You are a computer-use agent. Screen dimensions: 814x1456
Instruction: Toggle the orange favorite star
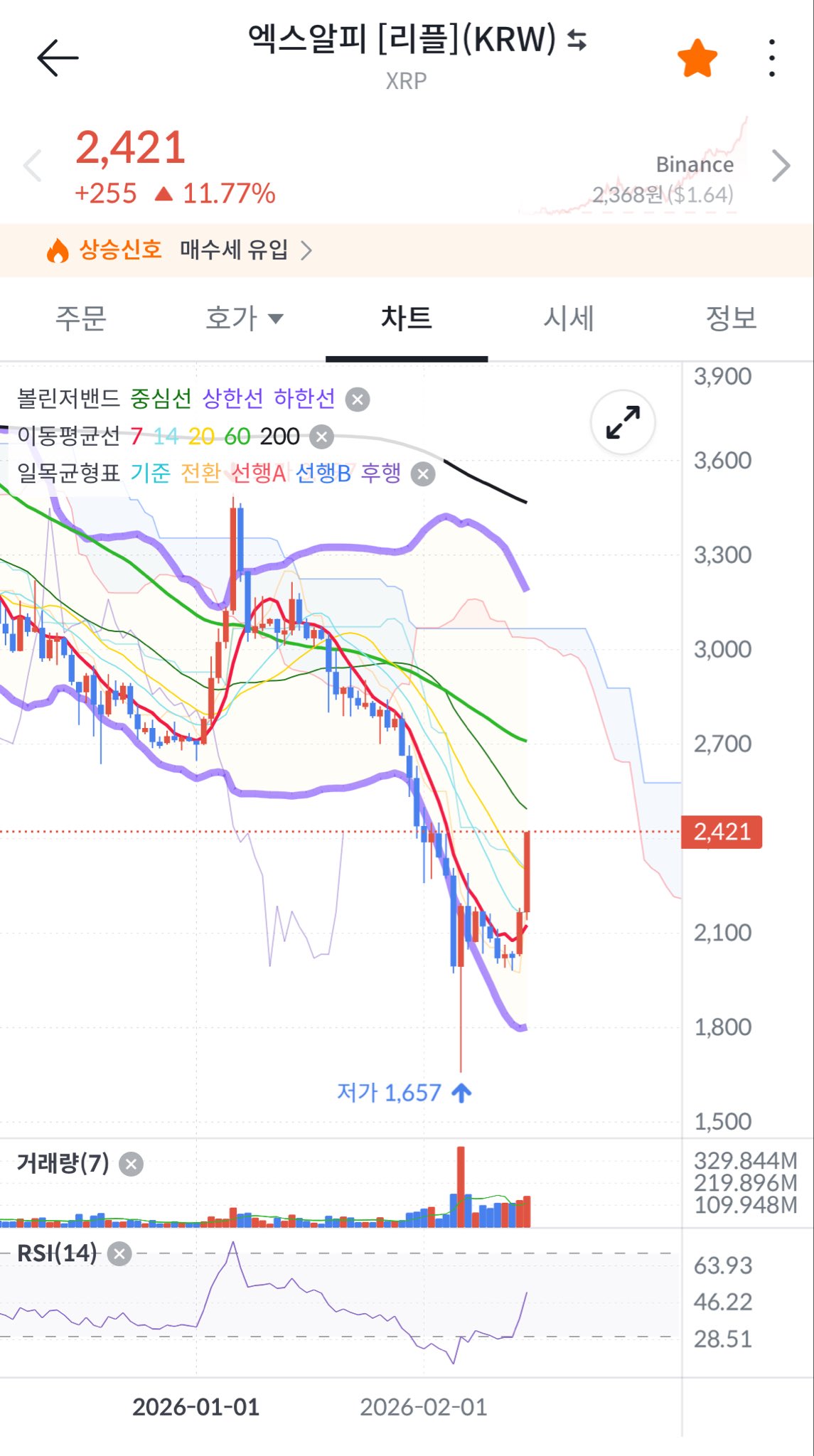pos(697,58)
